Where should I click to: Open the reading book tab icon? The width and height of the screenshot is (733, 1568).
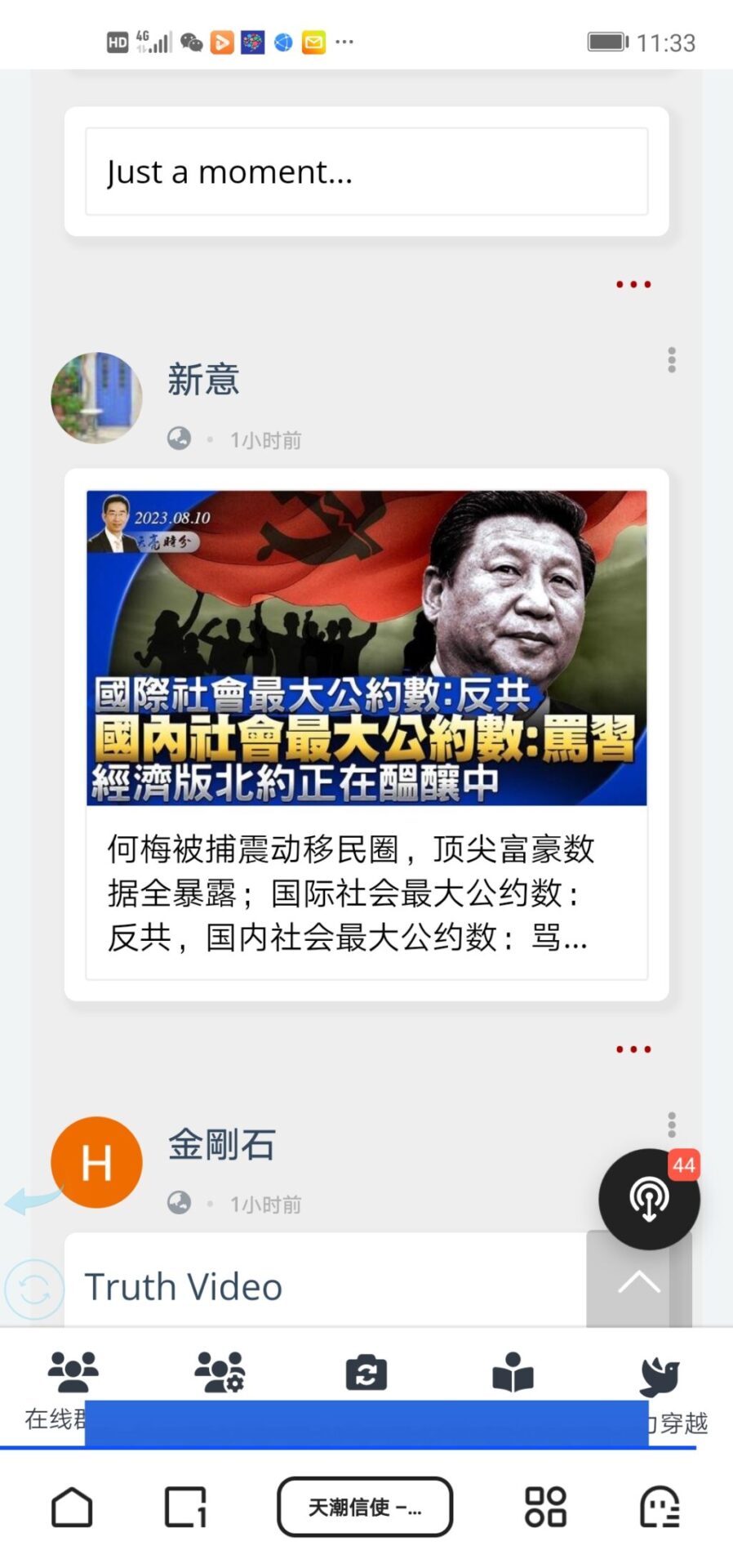click(x=513, y=1372)
